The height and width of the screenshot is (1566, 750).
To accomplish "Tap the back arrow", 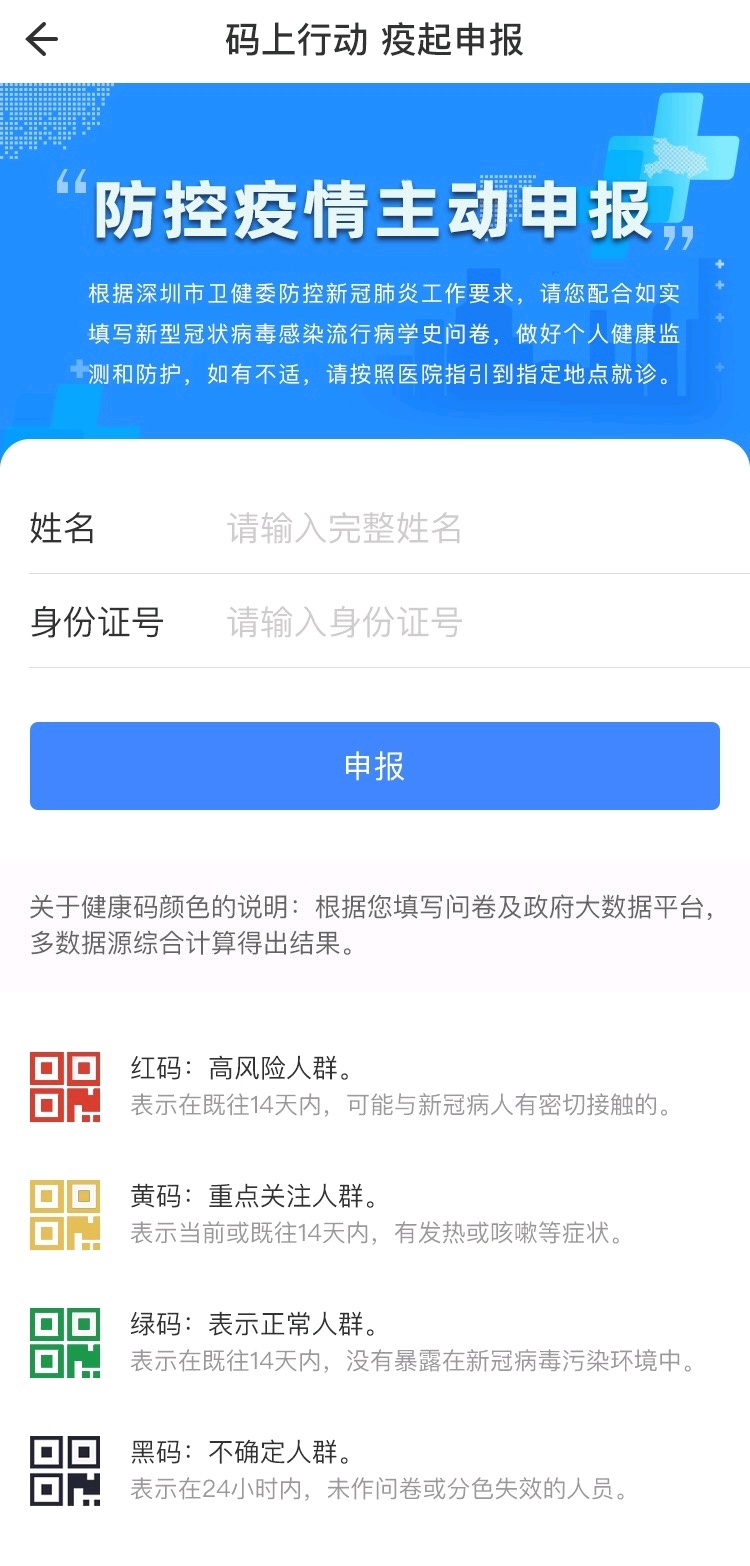I will [x=42, y=41].
